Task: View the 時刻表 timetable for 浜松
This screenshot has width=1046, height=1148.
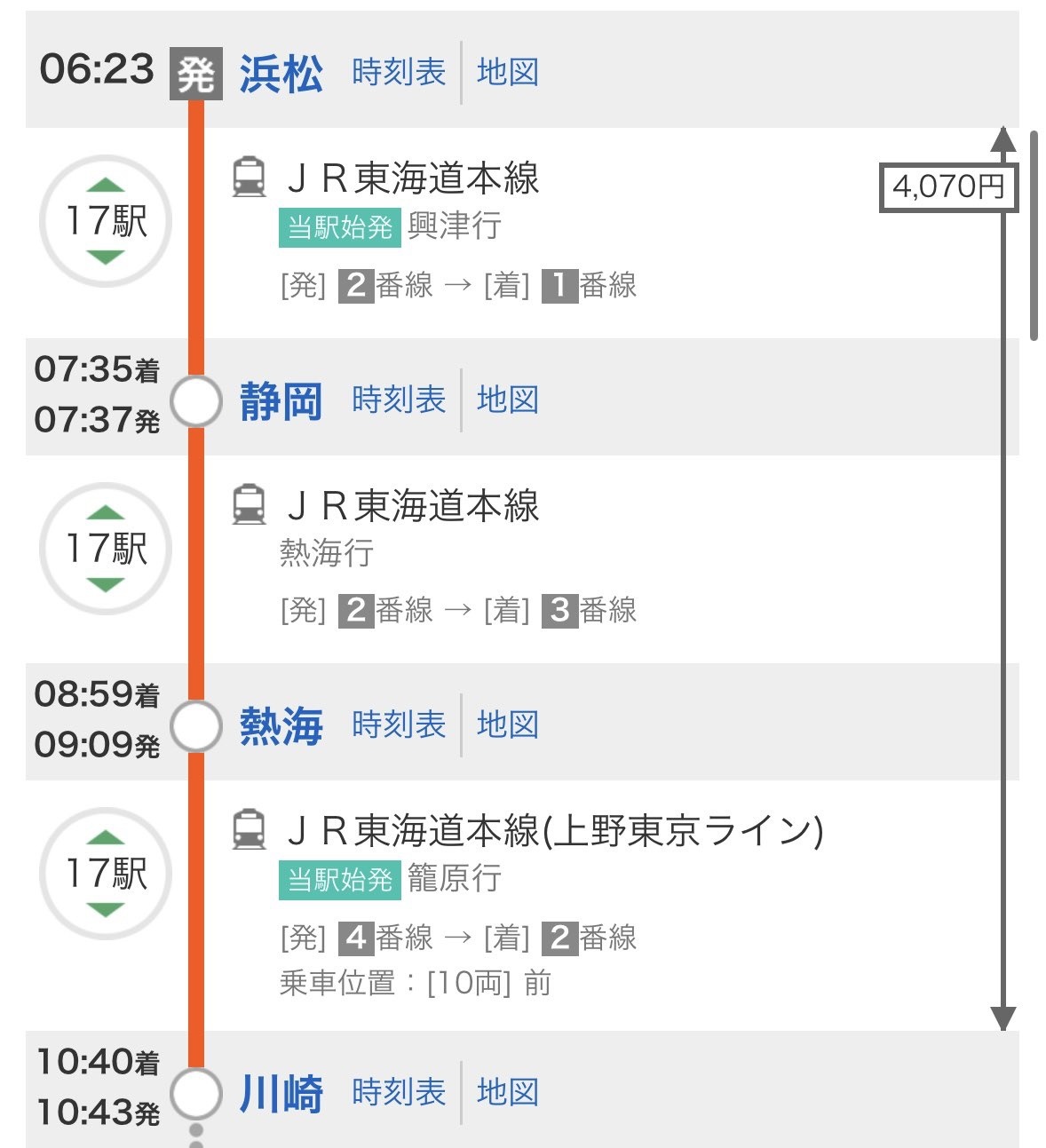Action: pos(399,72)
